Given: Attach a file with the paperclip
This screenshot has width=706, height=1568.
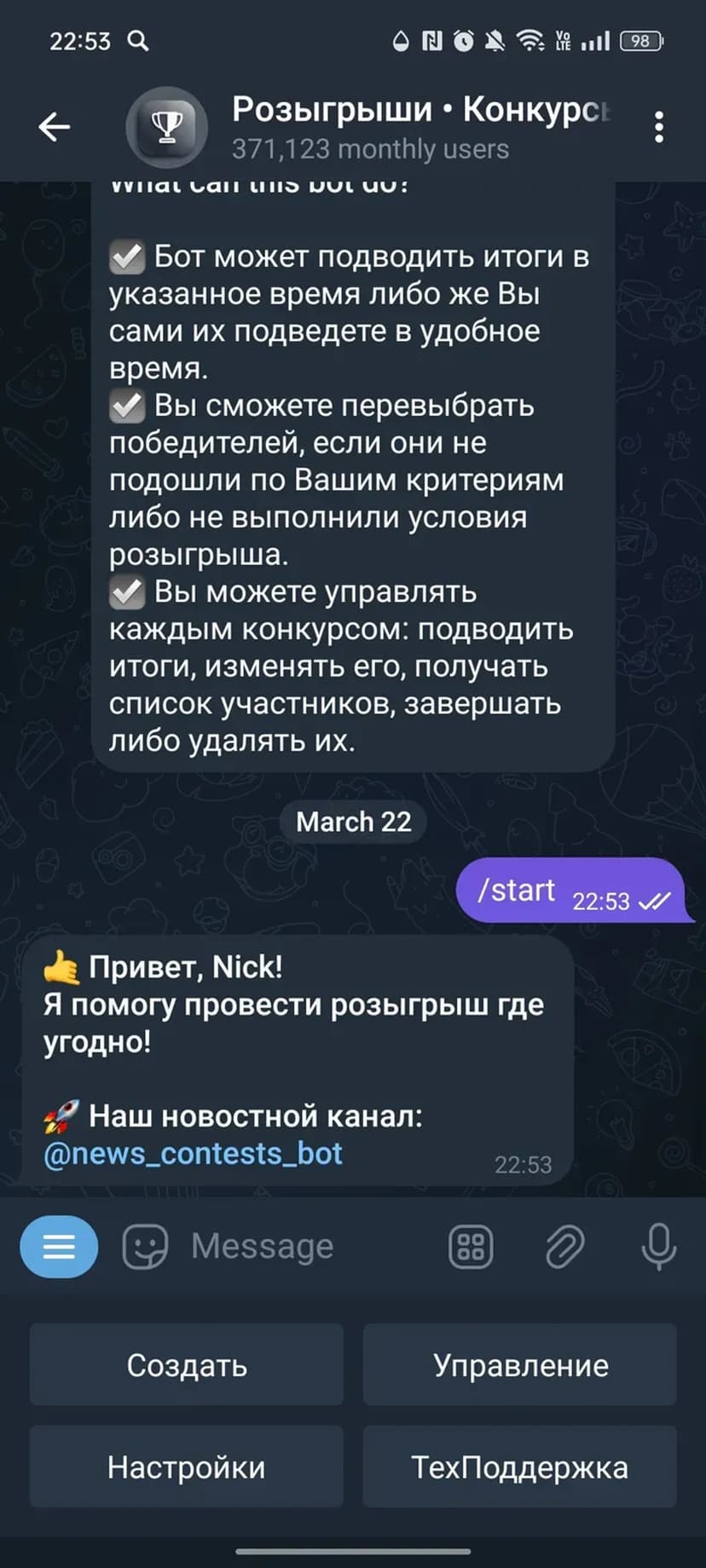Looking at the screenshot, I should coord(564,1247).
